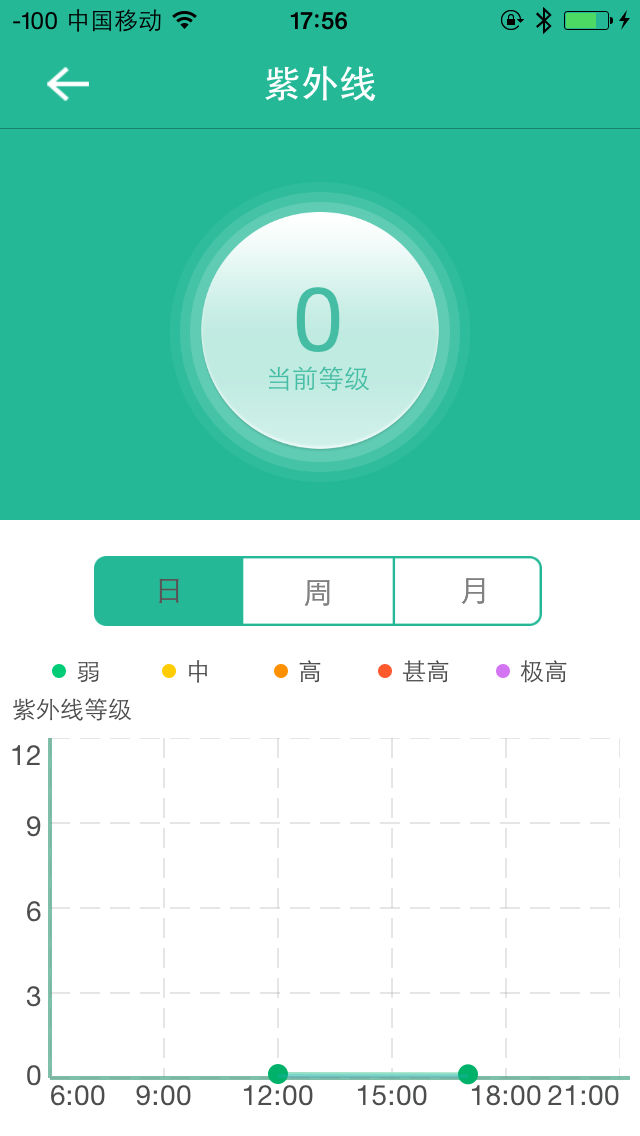Tap the 17:00 data point on chart
This screenshot has width=640, height=1136.
[x=467, y=1074]
